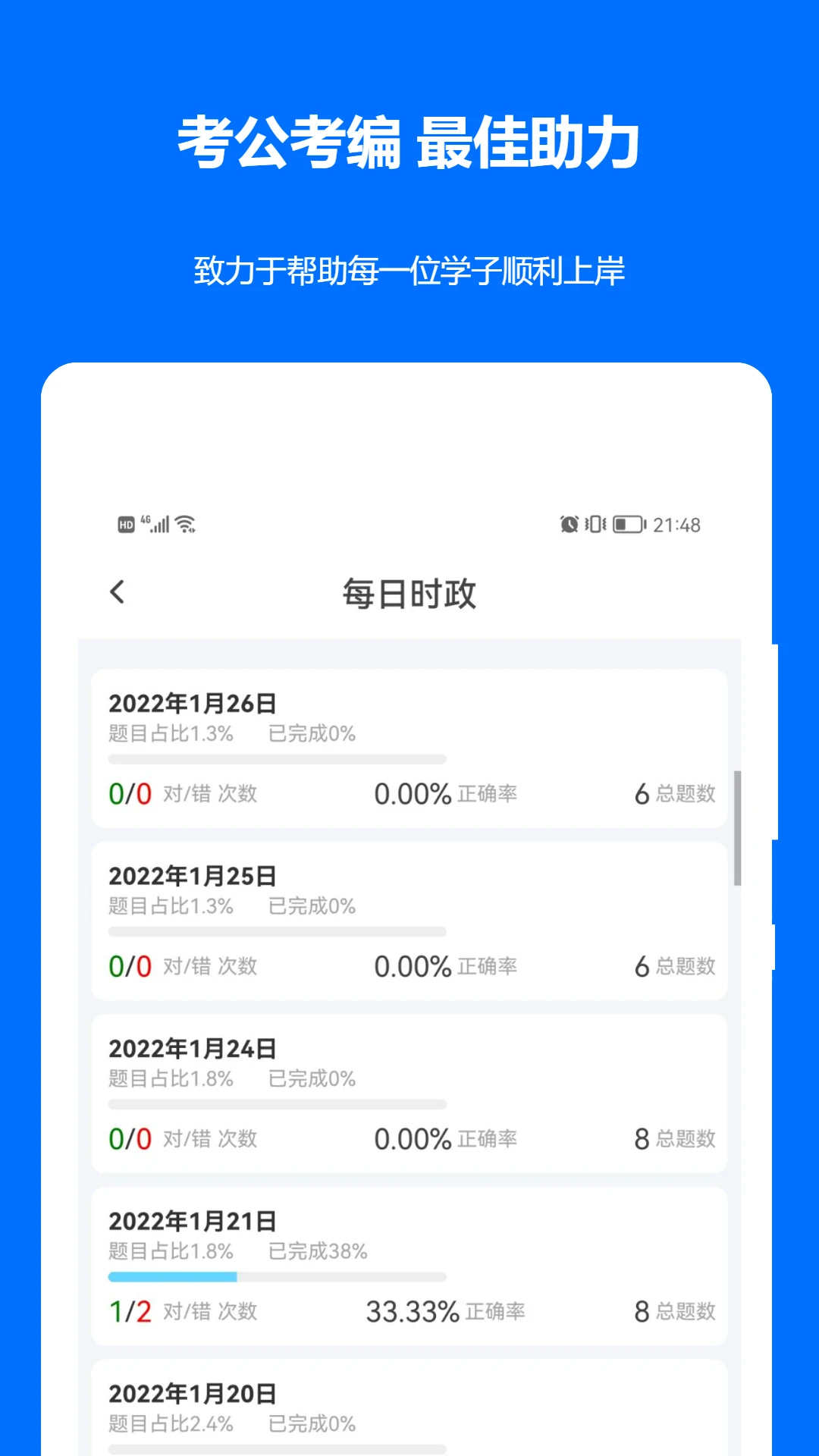The image size is (819, 1456).
Task: Tap the back arrow on 每日时政 page
Action: point(118,592)
